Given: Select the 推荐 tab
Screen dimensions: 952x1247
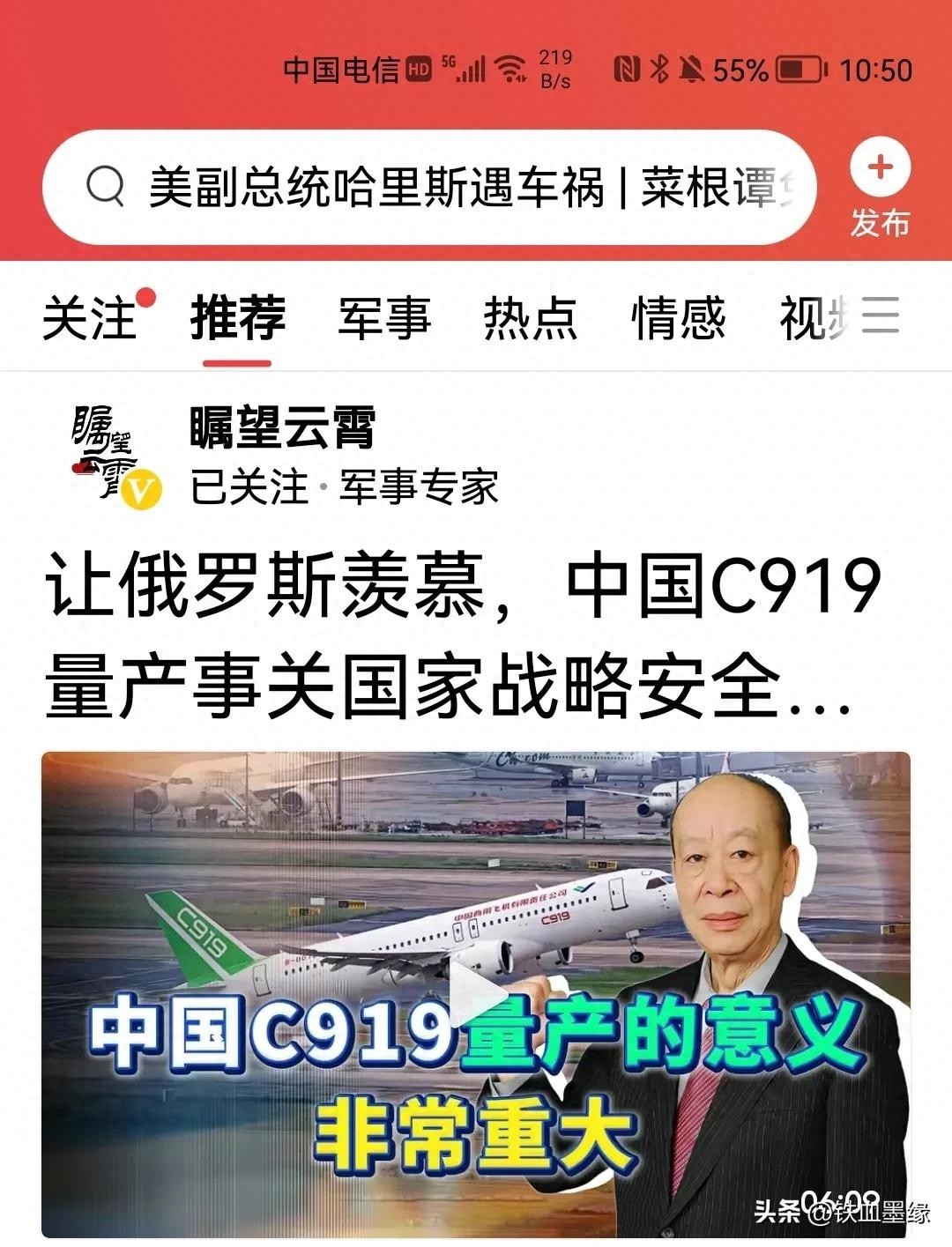Looking at the screenshot, I should tap(238, 317).
